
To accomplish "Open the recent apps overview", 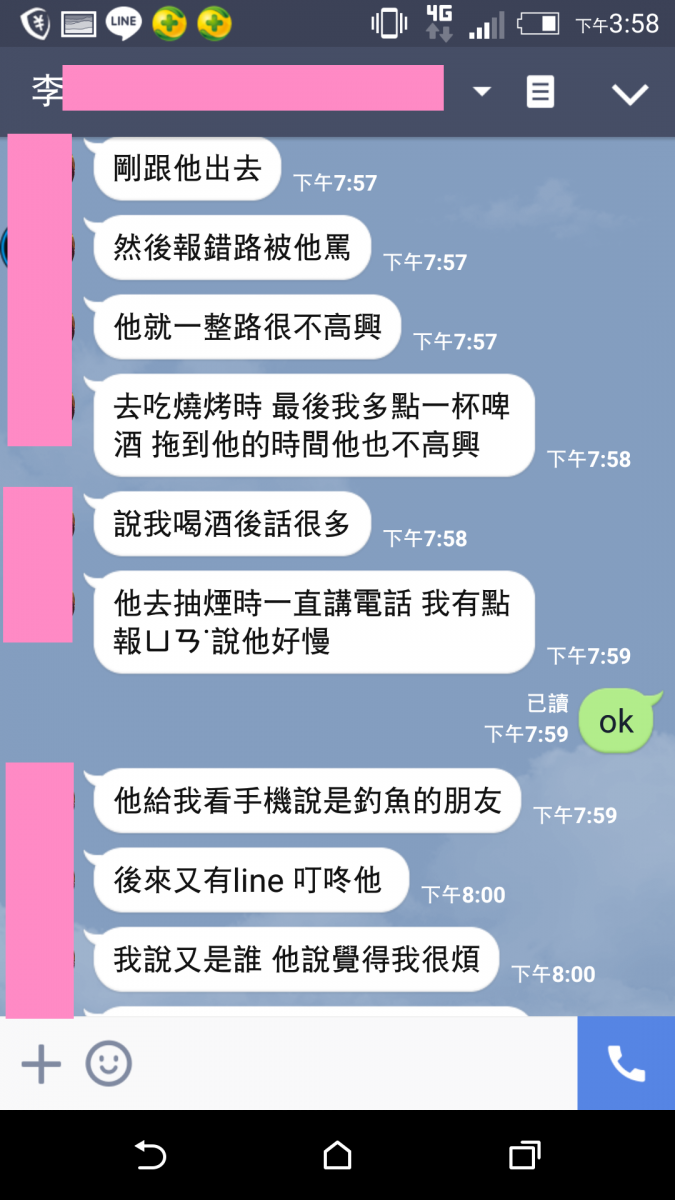I will pos(524,1156).
